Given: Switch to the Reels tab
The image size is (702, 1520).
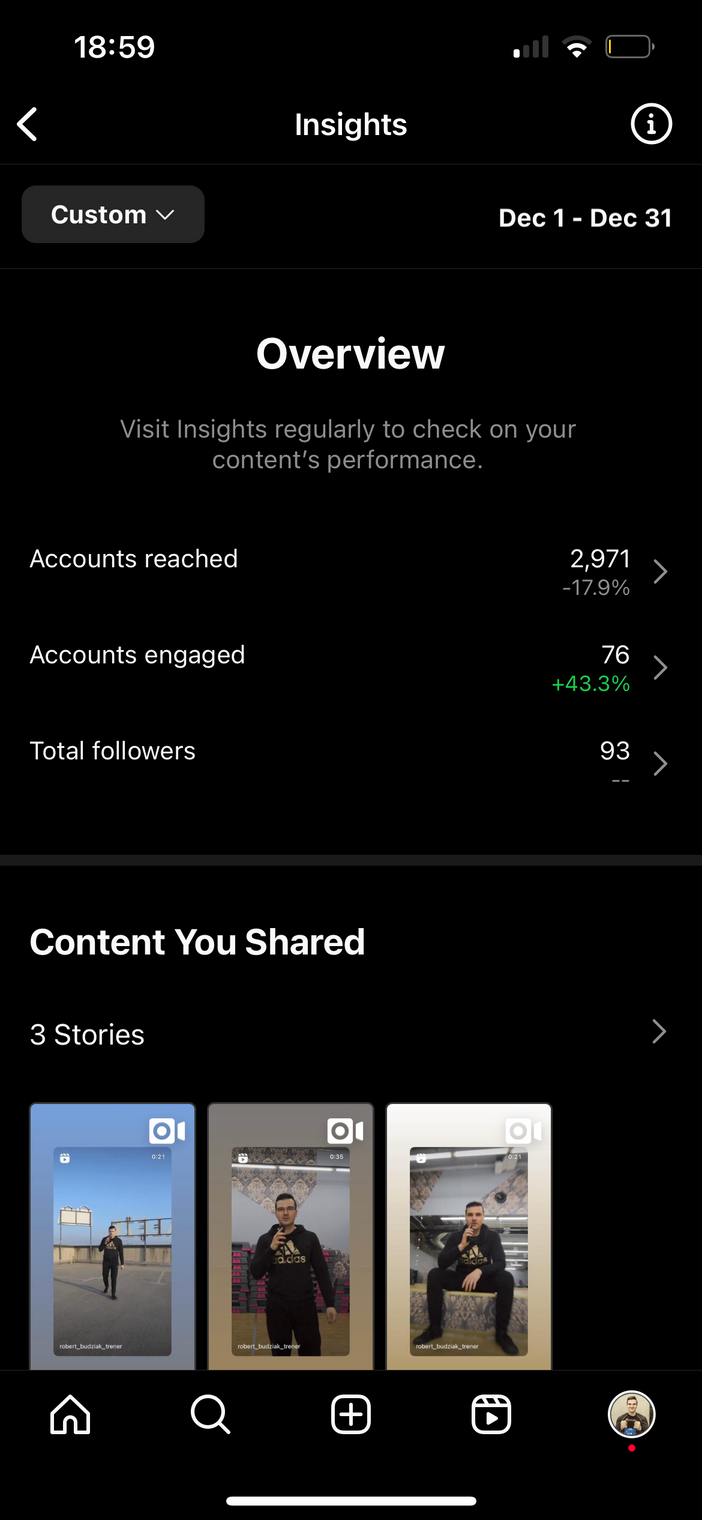Looking at the screenshot, I should pos(491,1415).
